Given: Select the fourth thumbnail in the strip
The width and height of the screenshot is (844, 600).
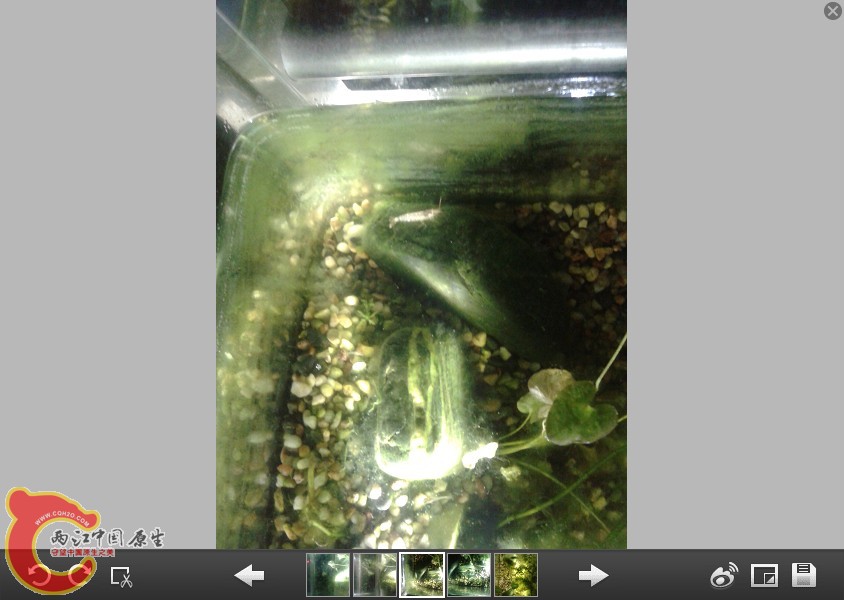Looking at the screenshot, I should 469,575.
